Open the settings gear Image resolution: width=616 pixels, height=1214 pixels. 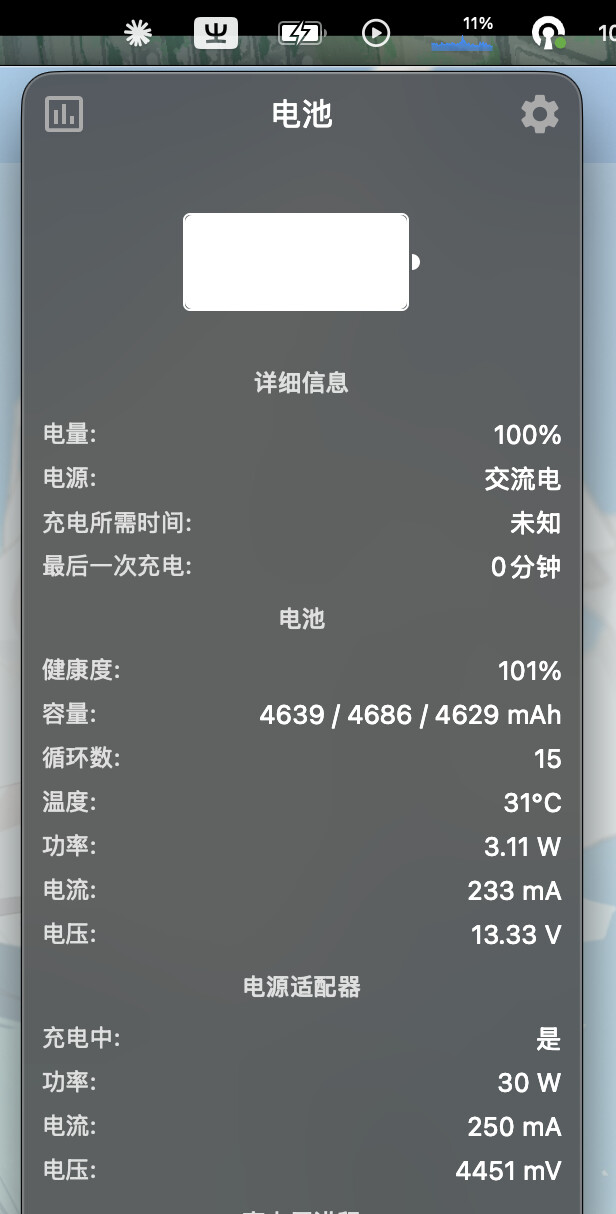point(540,114)
